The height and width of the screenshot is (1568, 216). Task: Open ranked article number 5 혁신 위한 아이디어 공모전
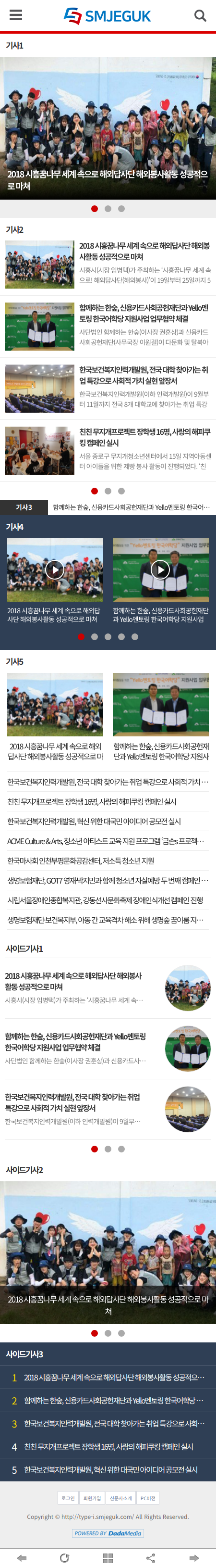click(x=108, y=1469)
